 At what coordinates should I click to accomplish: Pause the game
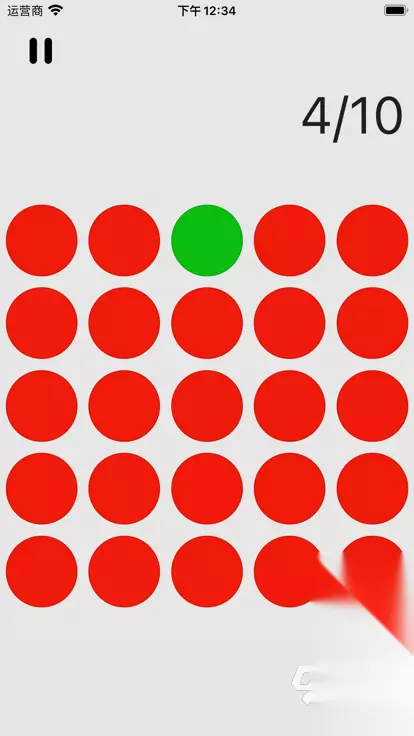[41, 51]
